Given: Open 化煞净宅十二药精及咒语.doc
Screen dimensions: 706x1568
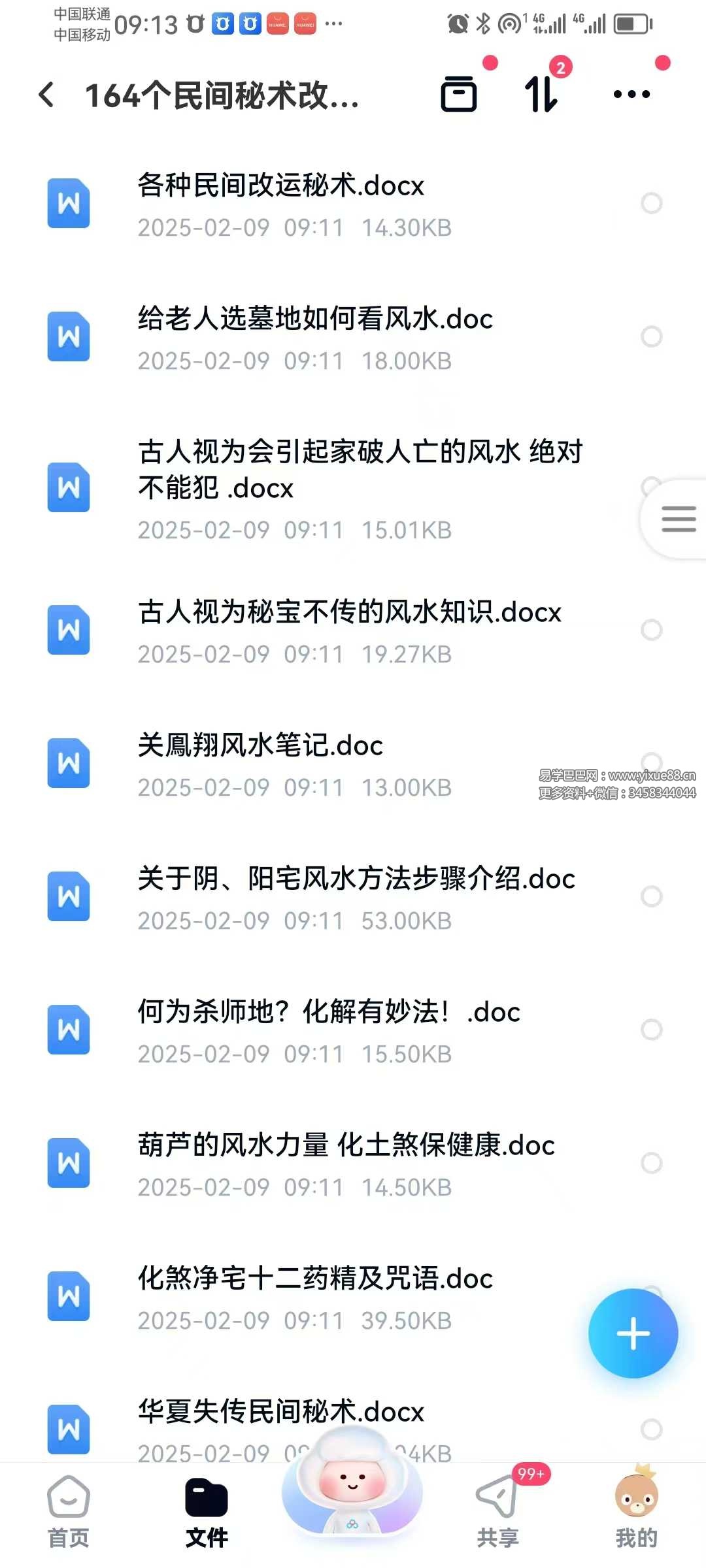Looking at the screenshot, I should click(353, 1297).
